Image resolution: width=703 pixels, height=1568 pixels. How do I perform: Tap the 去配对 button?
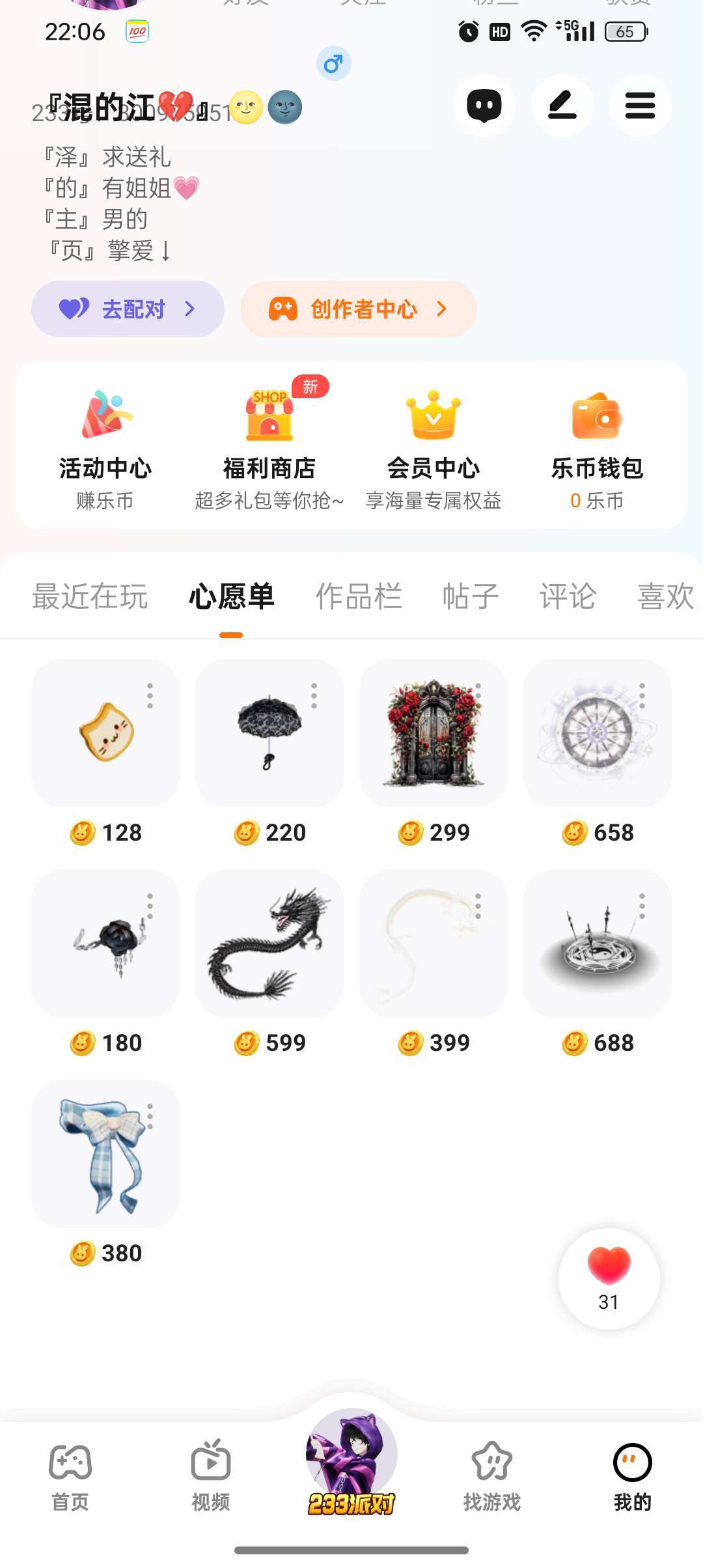tap(128, 309)
